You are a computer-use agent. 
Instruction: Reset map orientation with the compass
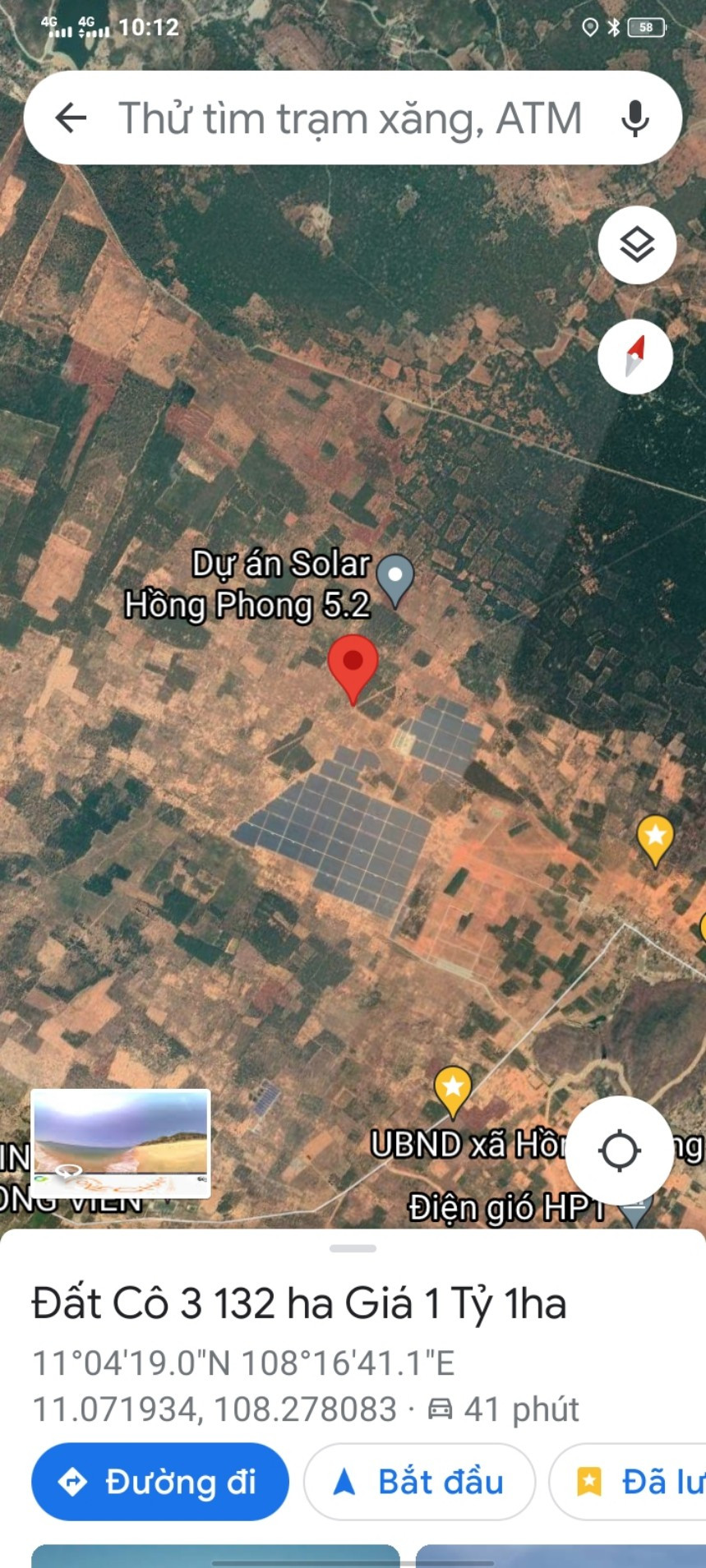[x=635, y=356]
